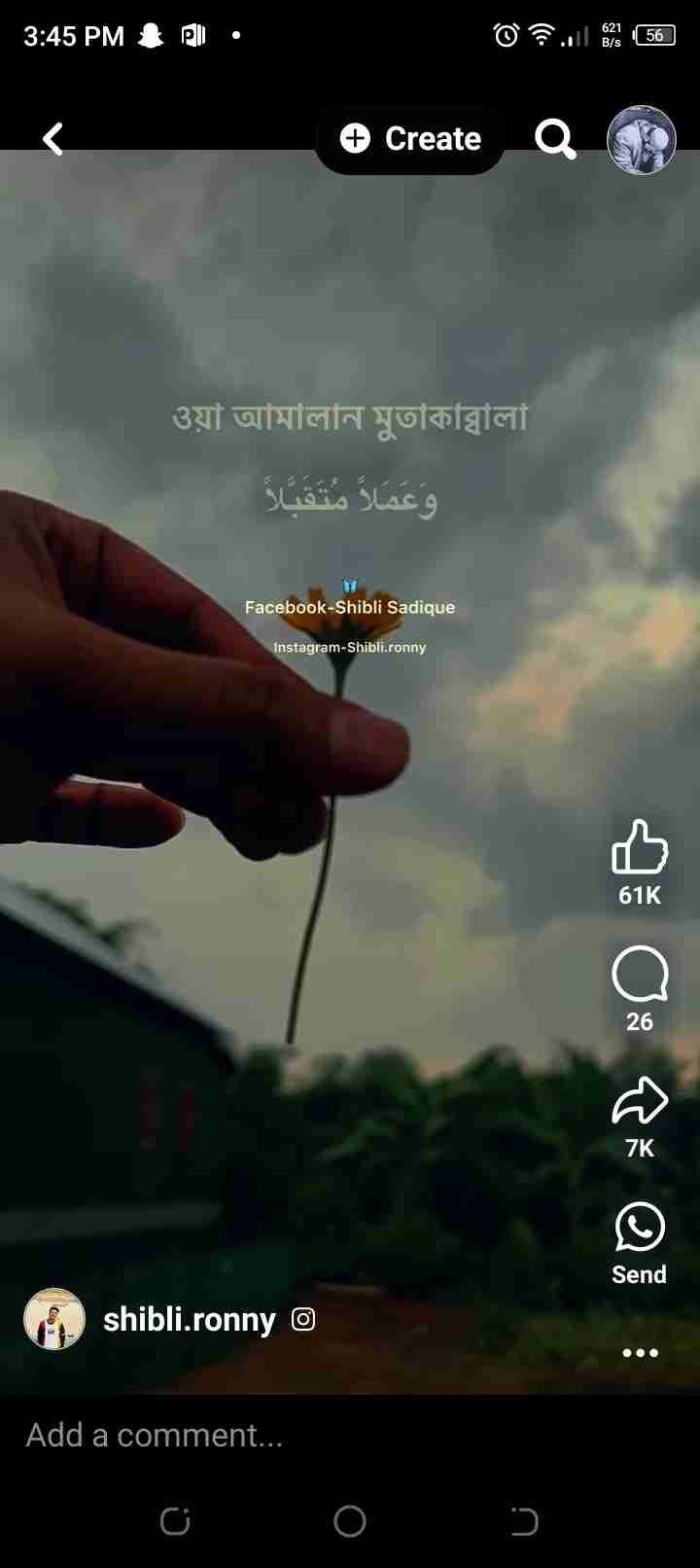Screen dimensions: 700x1568
Task: Go back using the top-left arrow
Action: (53, 139)
